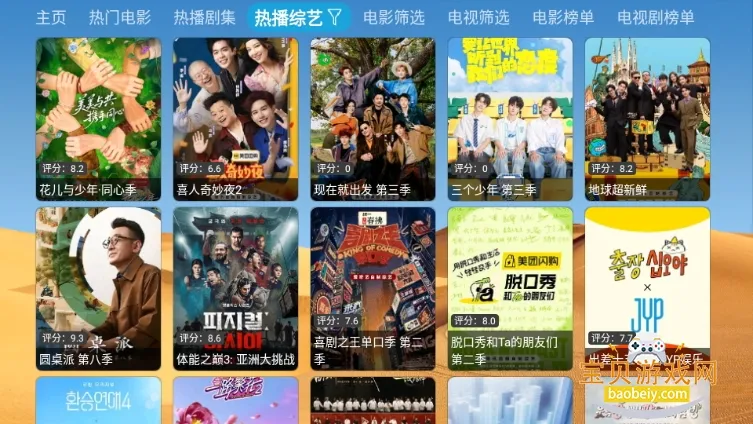Tap the filter icon beside 热播综艺
This screenshot has width=753, height=424.
[335, 16]
